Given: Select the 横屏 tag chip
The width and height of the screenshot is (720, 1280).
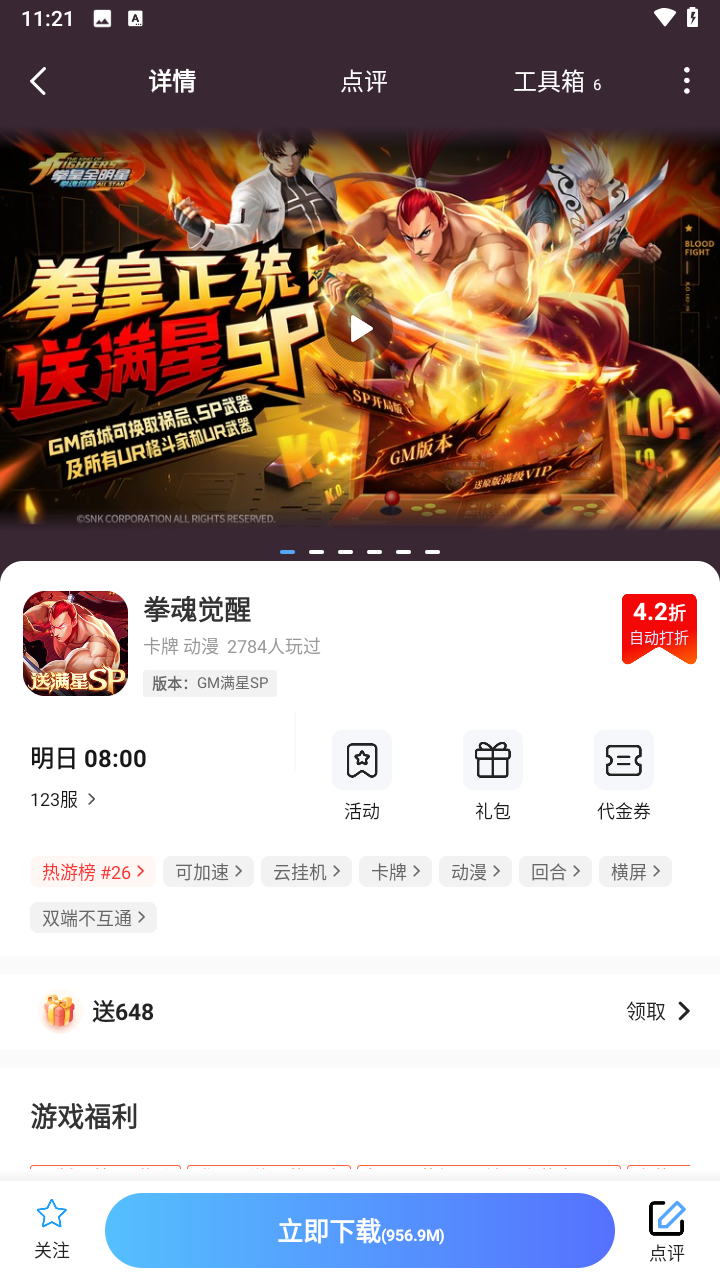Looking at the screenshot, I should tap(635, 872).
